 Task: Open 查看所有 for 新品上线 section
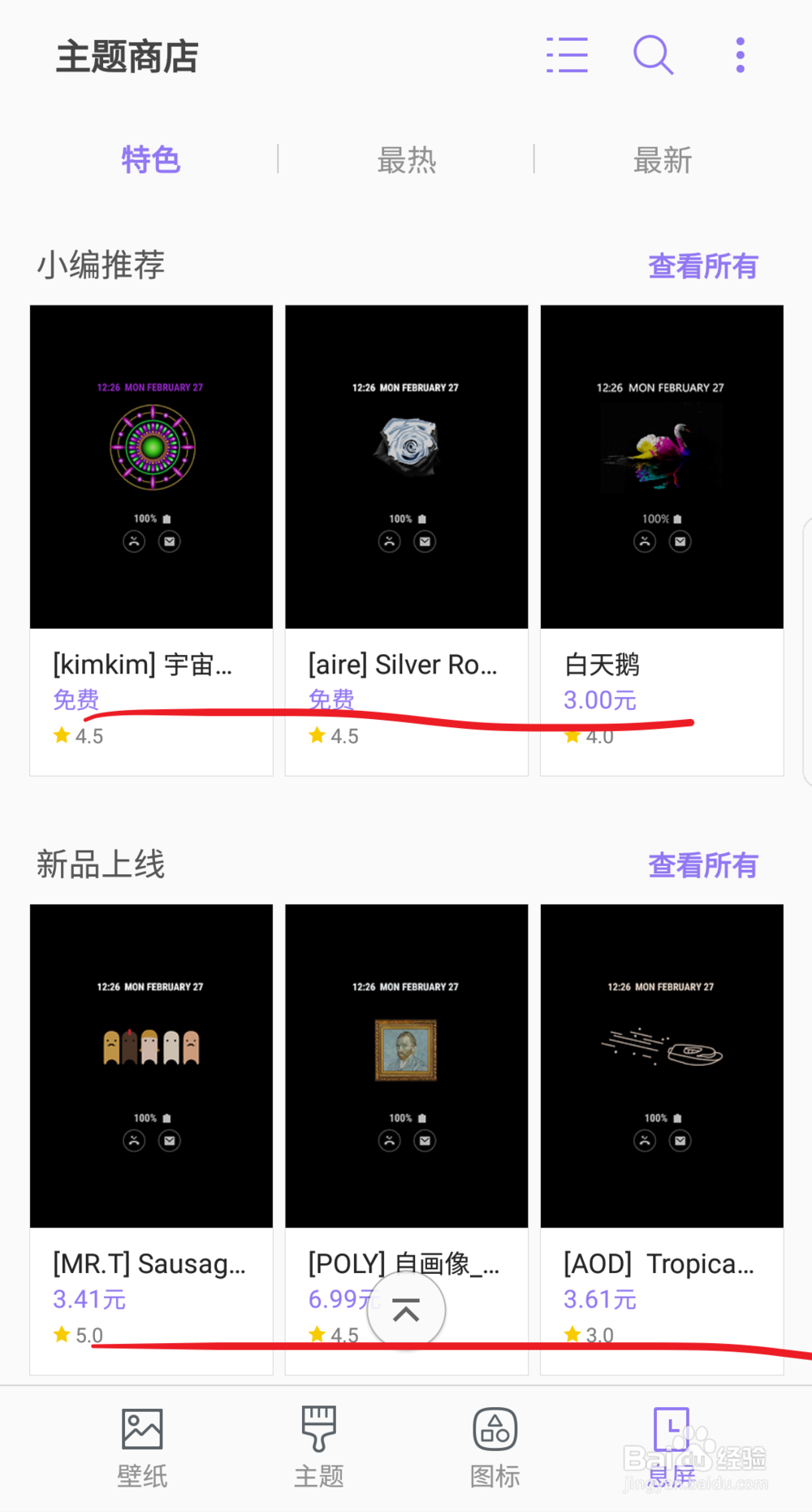pos(703,865)
